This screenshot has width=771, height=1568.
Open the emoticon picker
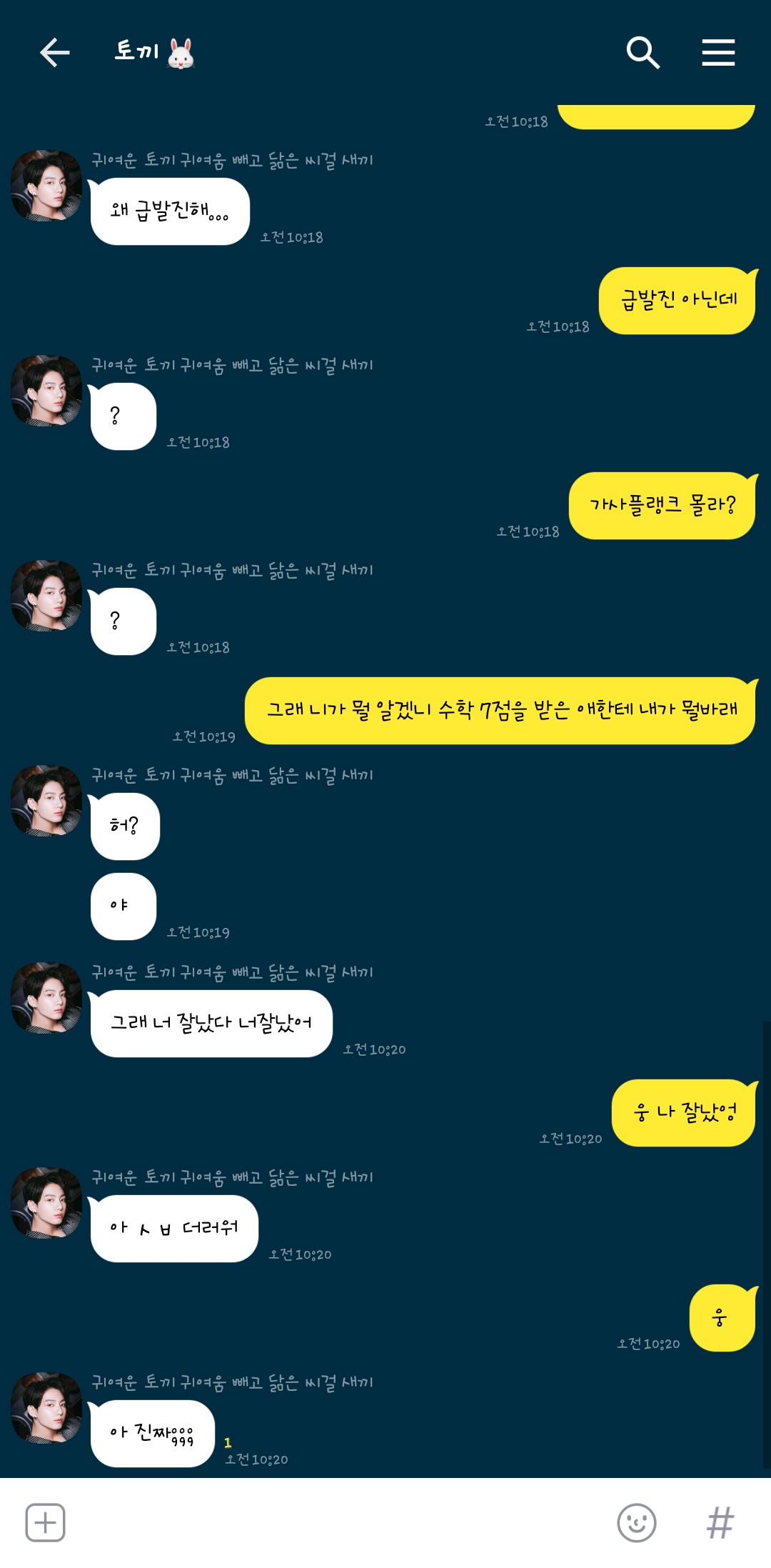(x=636, y=1522)
